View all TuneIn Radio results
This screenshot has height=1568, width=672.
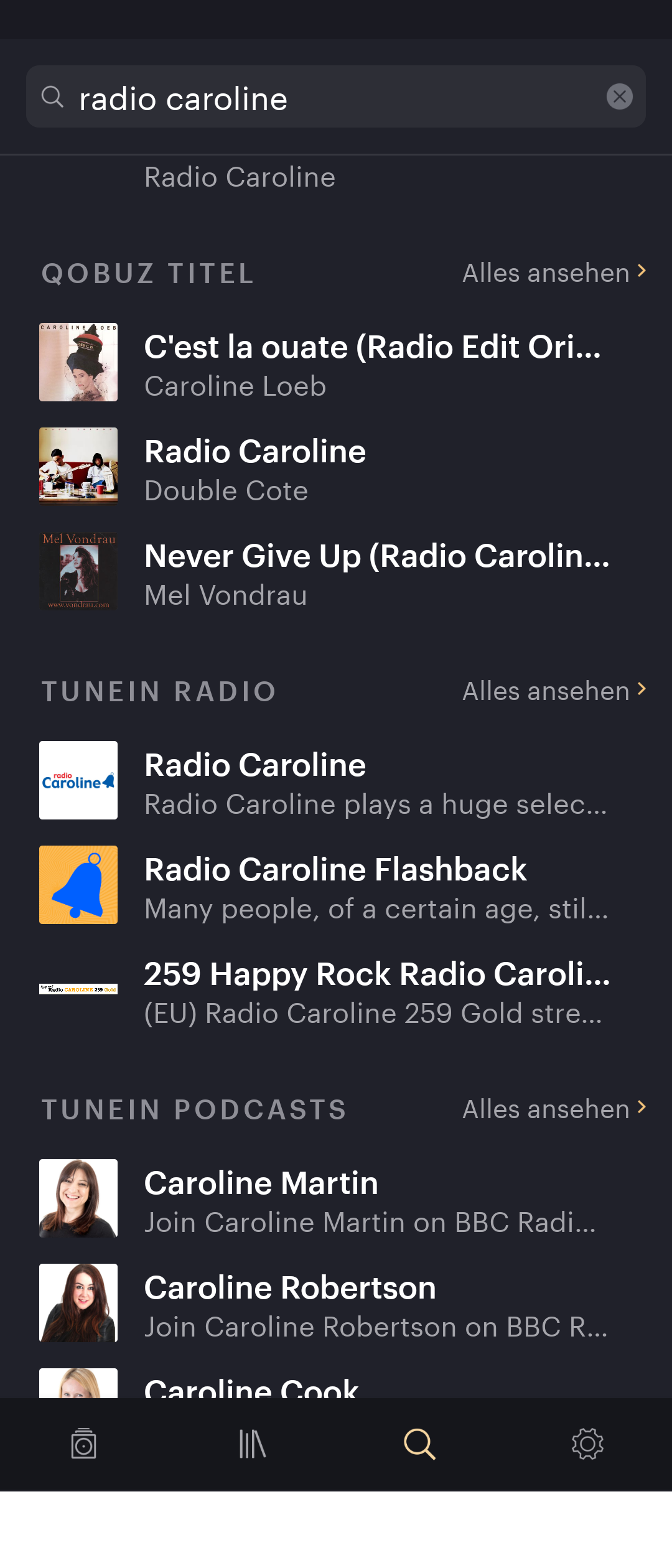pos(554,691)
